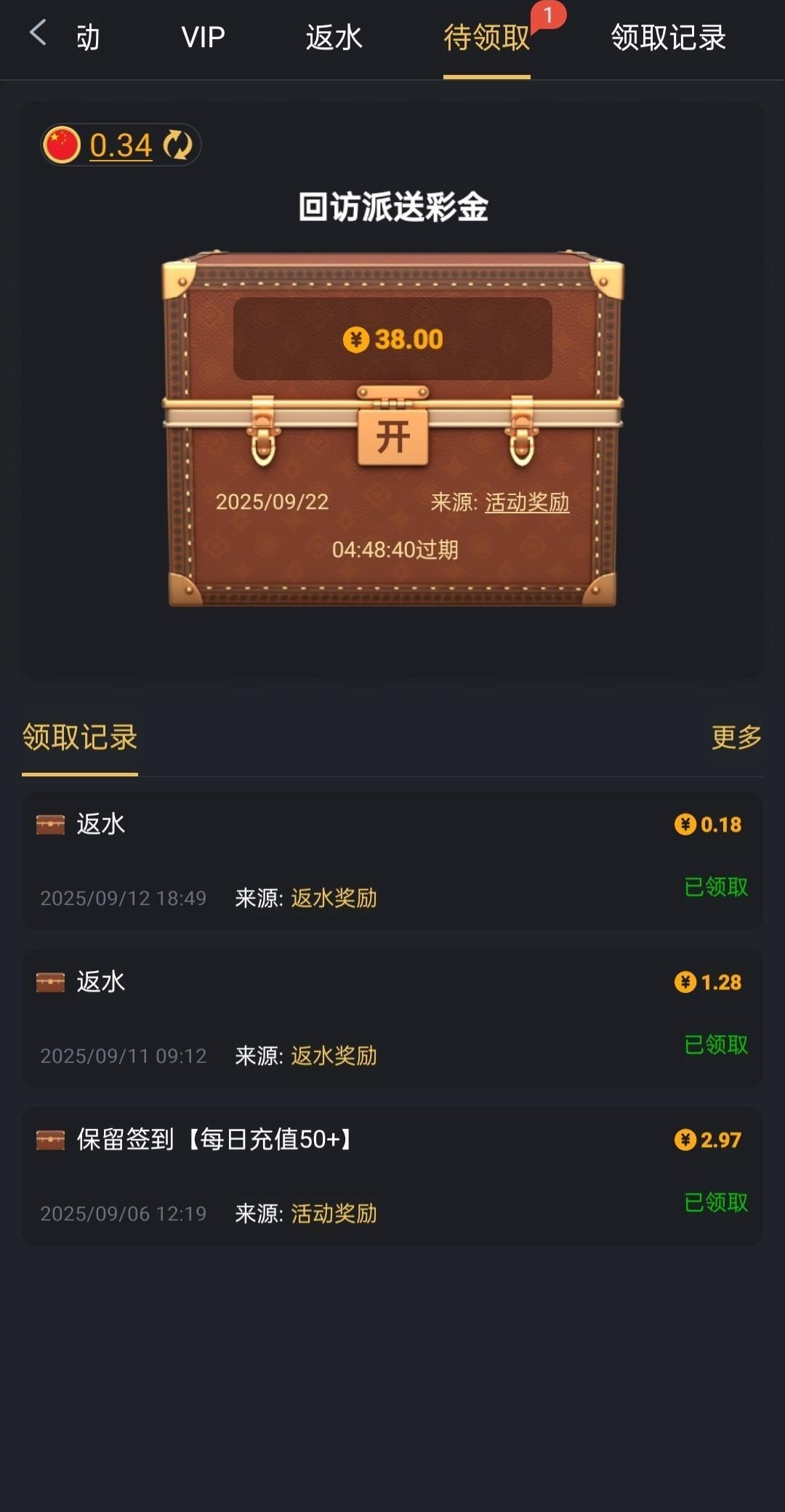Open the 活动奖励 source link on chest
The height and width of the screenshot is (1512, 785).
[527, 502]
